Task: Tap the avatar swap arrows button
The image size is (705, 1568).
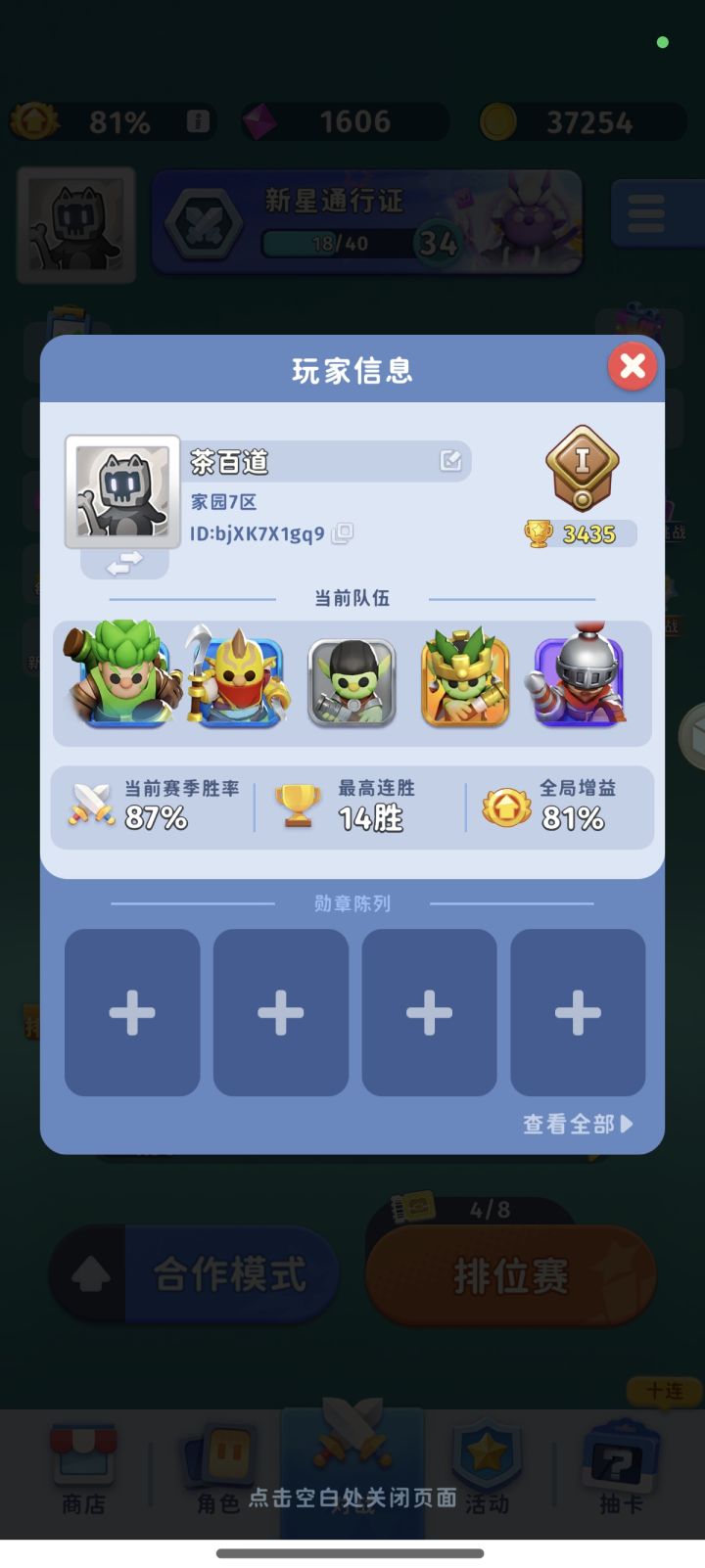Action: [x=124, y=563]
